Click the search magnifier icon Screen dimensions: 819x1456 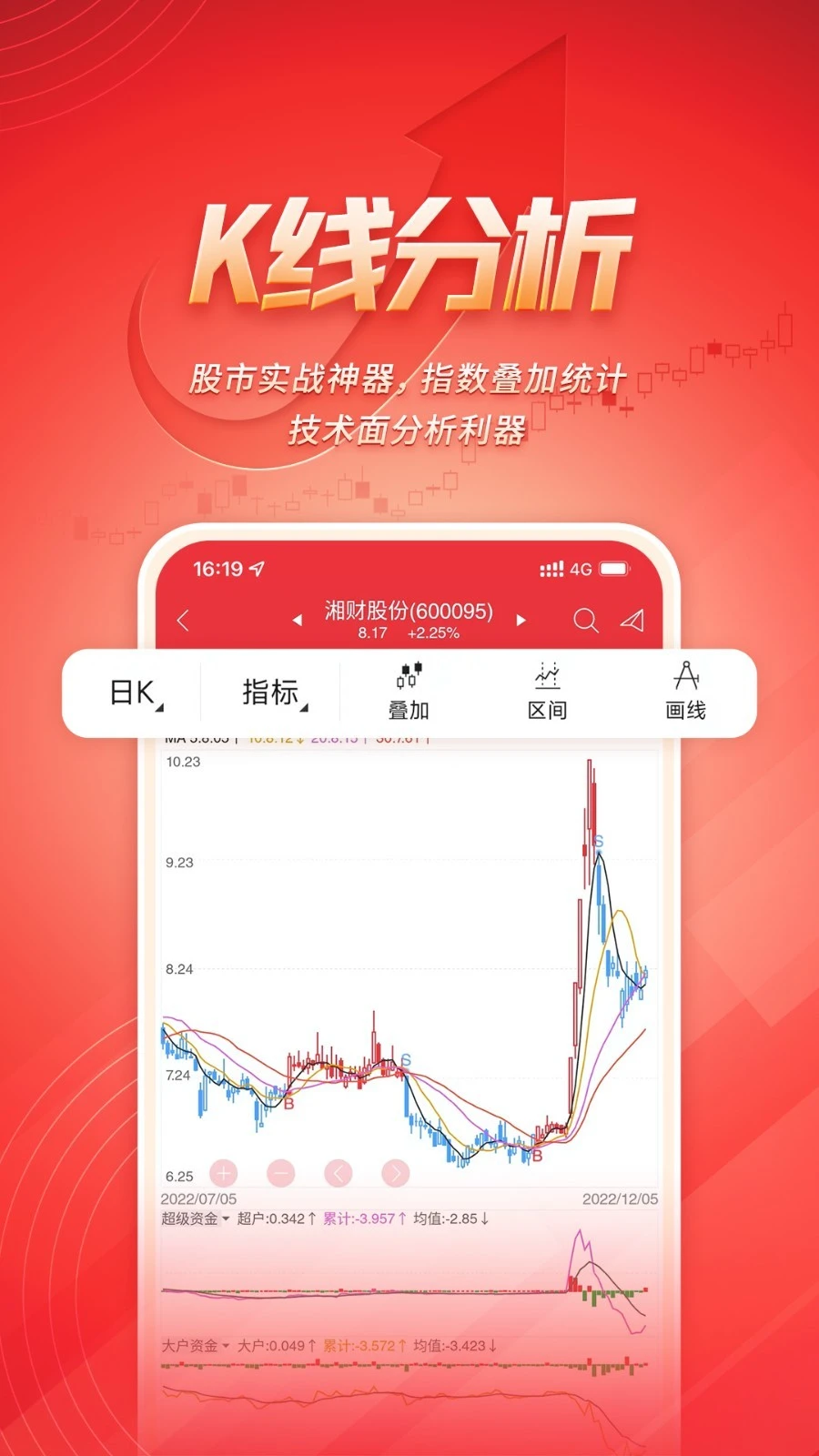pos(586,621)
